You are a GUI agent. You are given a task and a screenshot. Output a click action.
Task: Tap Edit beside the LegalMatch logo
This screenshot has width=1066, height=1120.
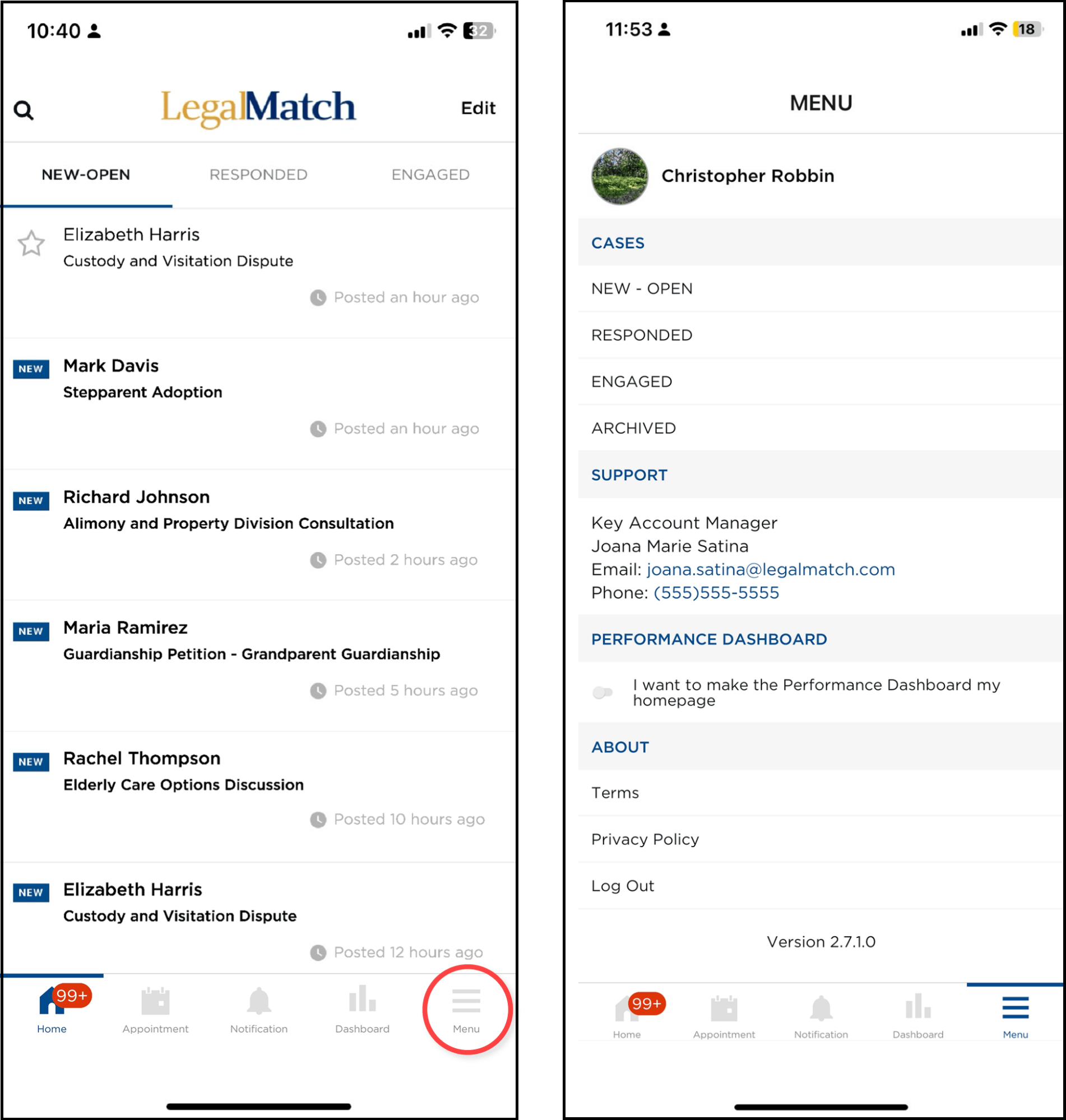(478, 108)
